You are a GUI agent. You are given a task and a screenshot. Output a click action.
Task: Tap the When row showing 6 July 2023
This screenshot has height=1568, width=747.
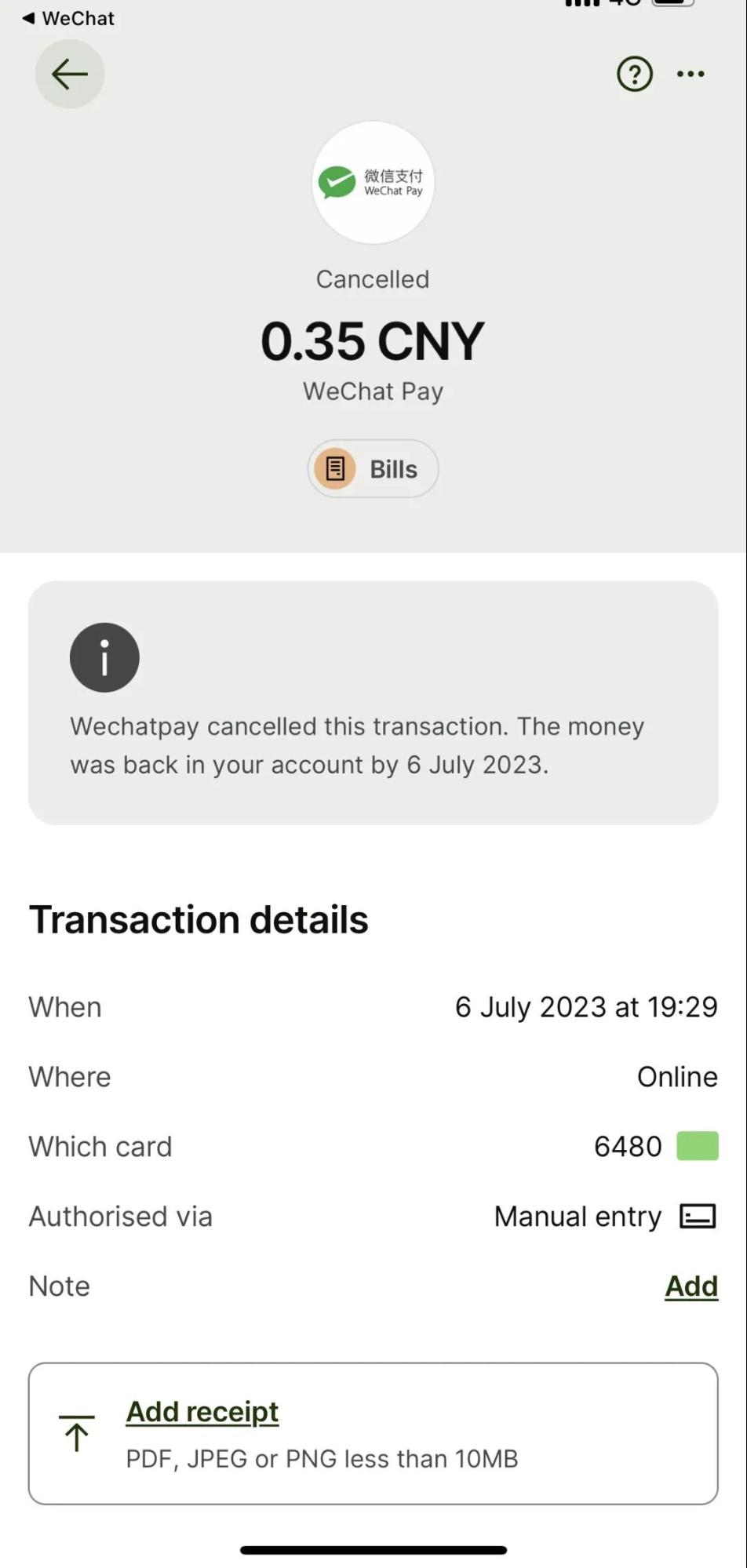(x=373, y=1006)
